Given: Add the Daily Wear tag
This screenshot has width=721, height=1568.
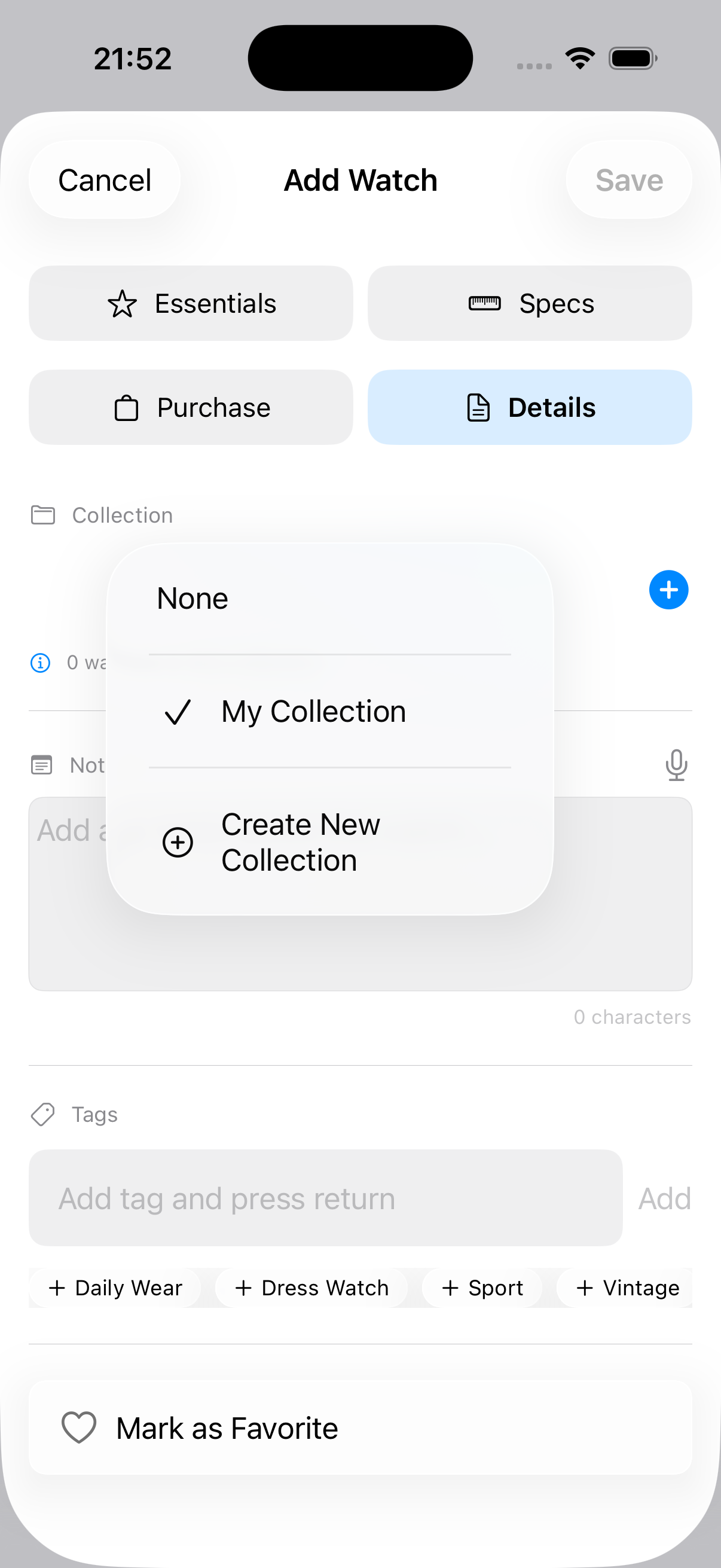Looking at the screenshot, I should click(115, 1288).
